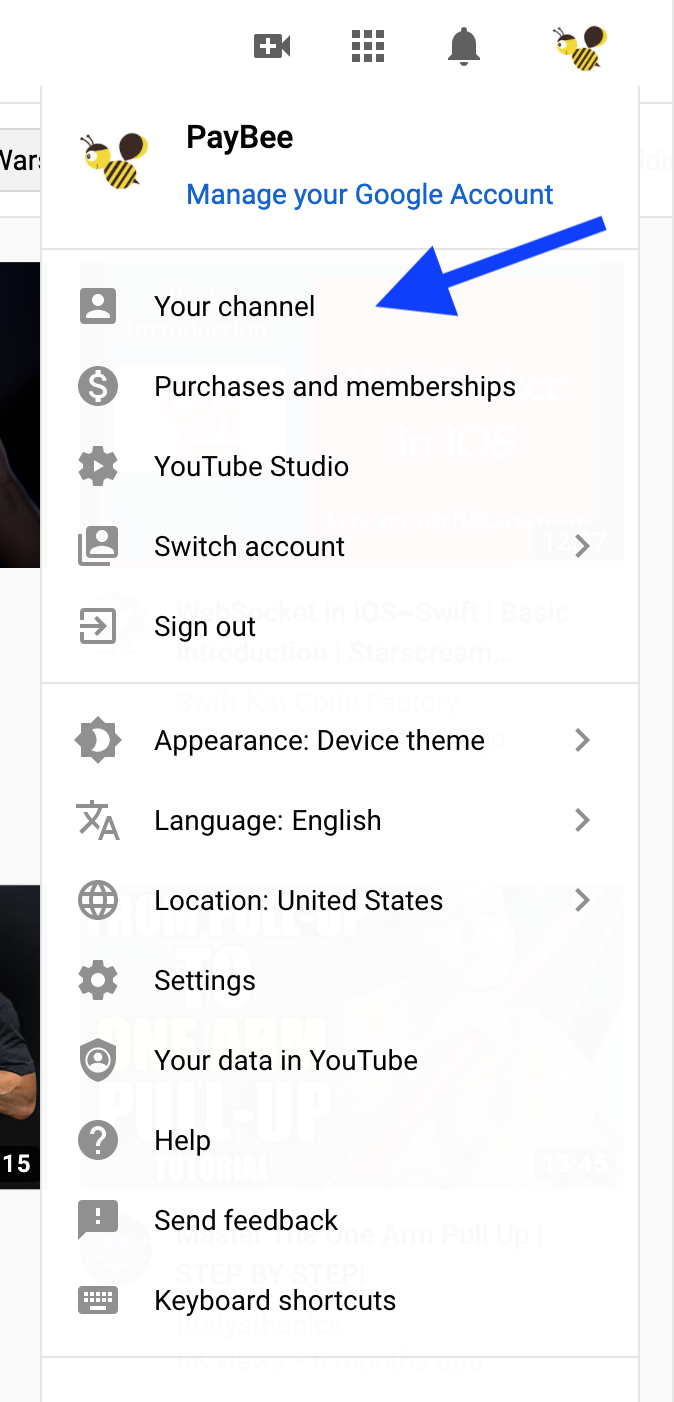Open the Help page
The image size is (674, 1402).
(182, 1140)
